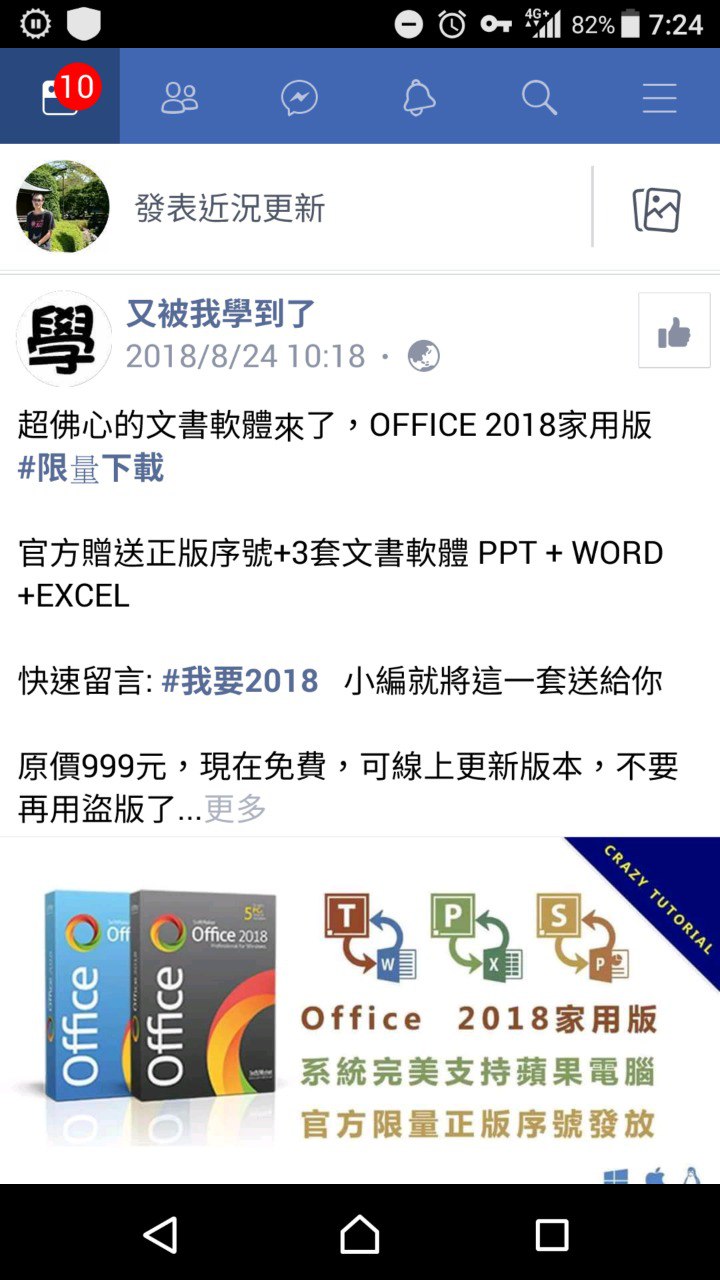
Task: Open the Office 2018家用版 post image
Action: [x=360, y=1010]
